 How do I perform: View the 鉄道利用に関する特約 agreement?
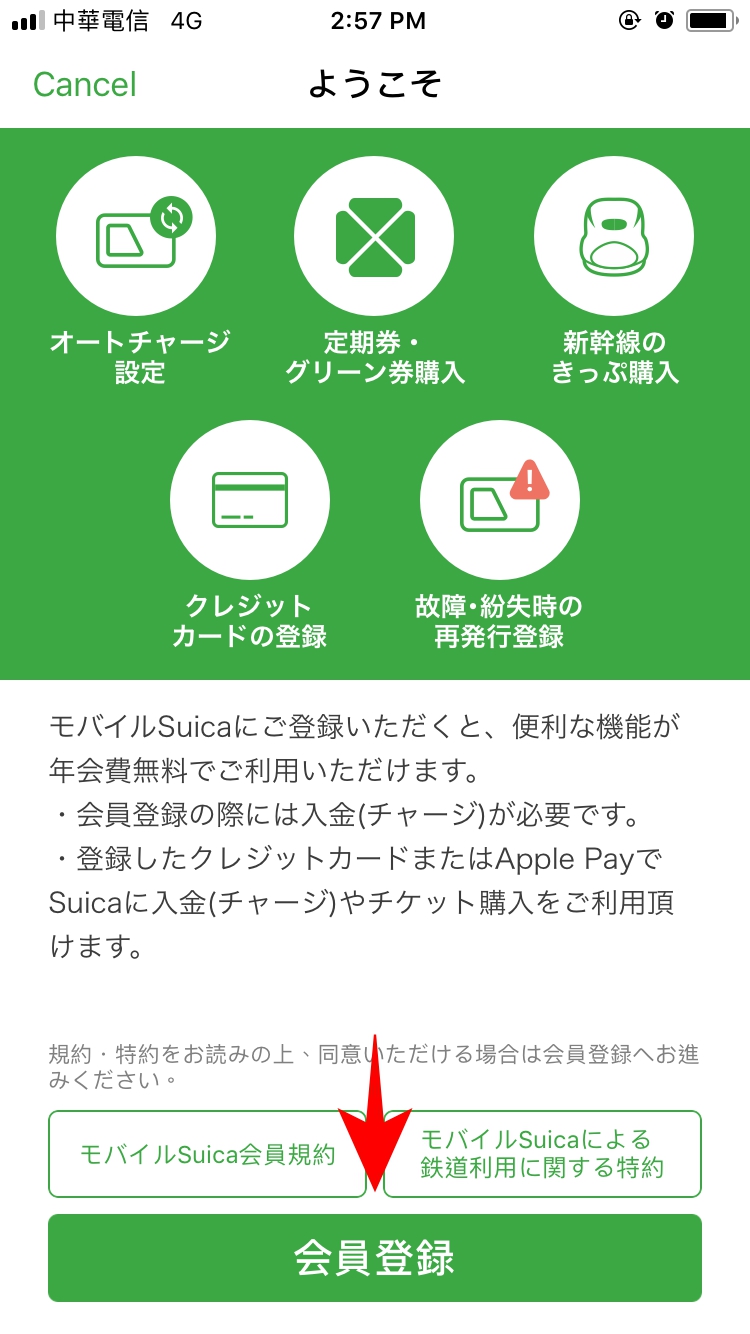(x=542, y=1154)
